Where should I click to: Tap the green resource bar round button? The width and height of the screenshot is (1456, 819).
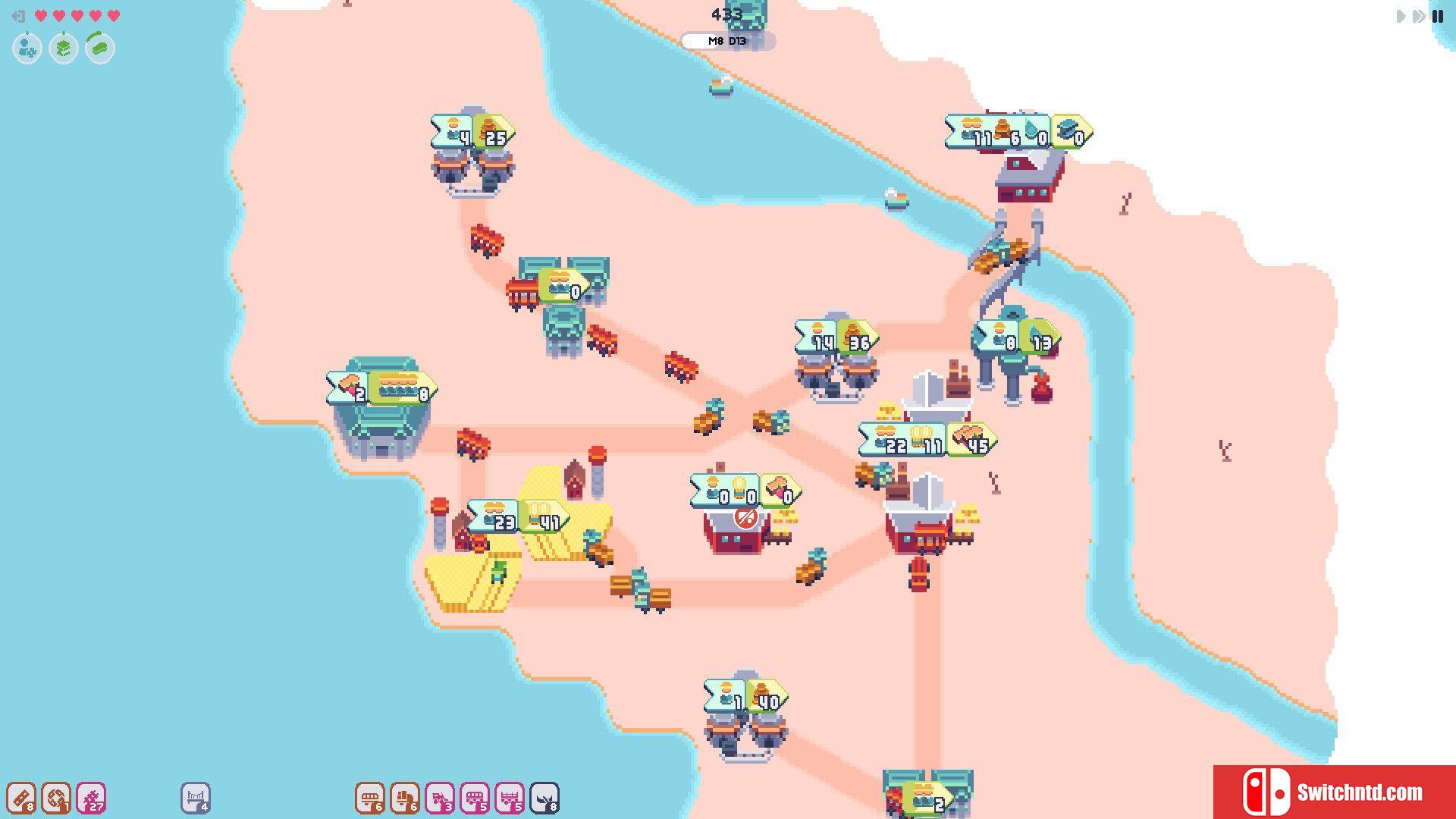pyautogui.click(x=100, y=49)
